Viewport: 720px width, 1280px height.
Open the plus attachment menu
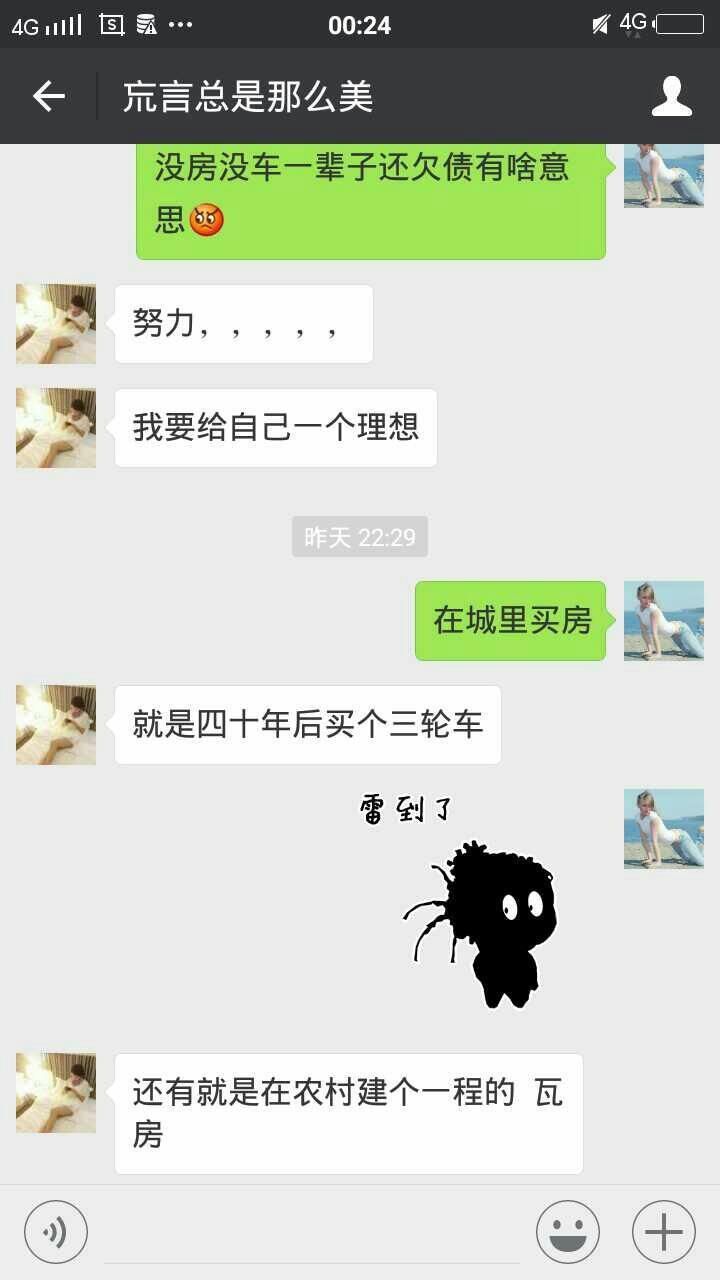pos(663,1231)
